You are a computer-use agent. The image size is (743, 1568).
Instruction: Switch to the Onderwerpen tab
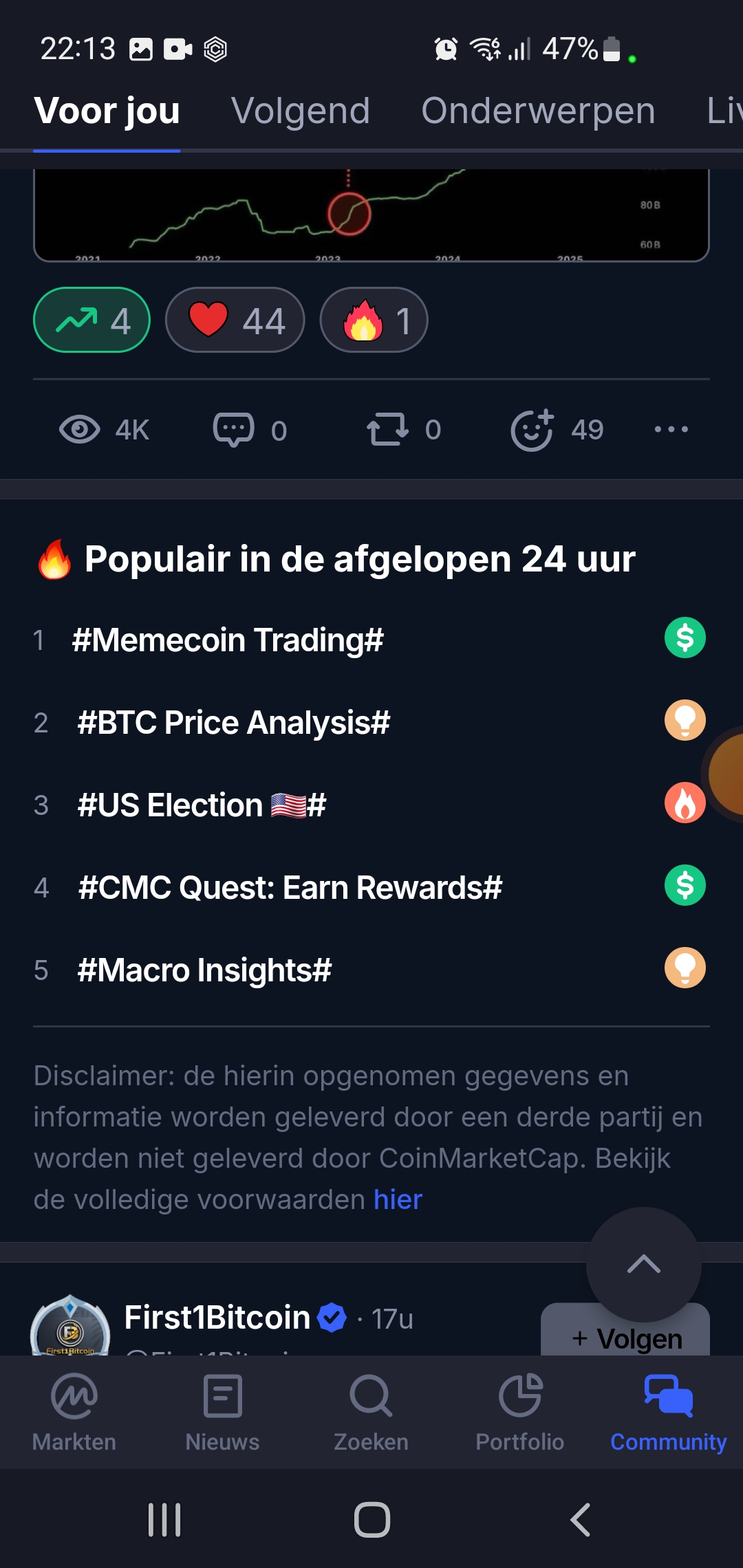pyautogui.click(x=538, y=111)
